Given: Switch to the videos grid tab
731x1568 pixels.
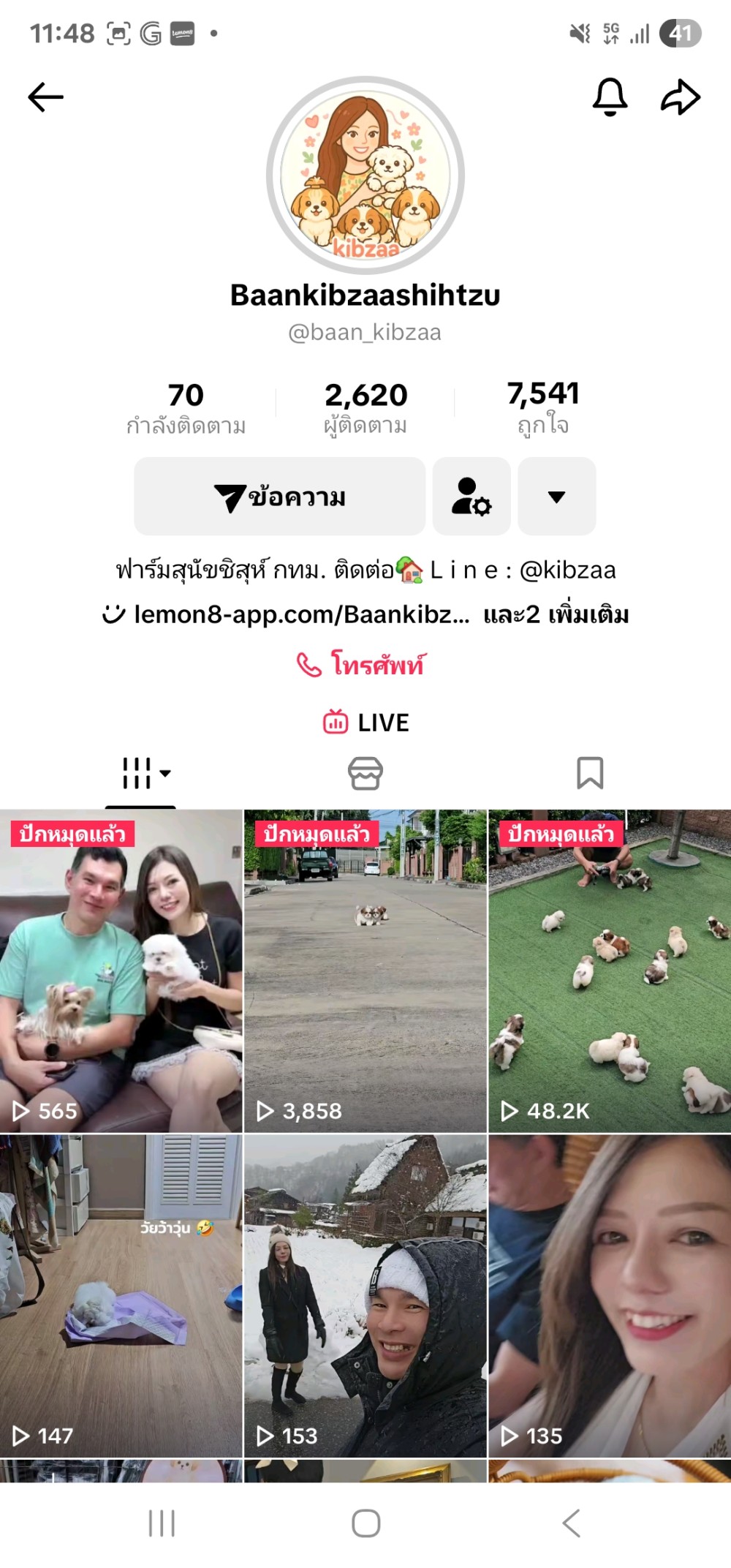Looking at the screenshot, I should (x=140, y=773).
